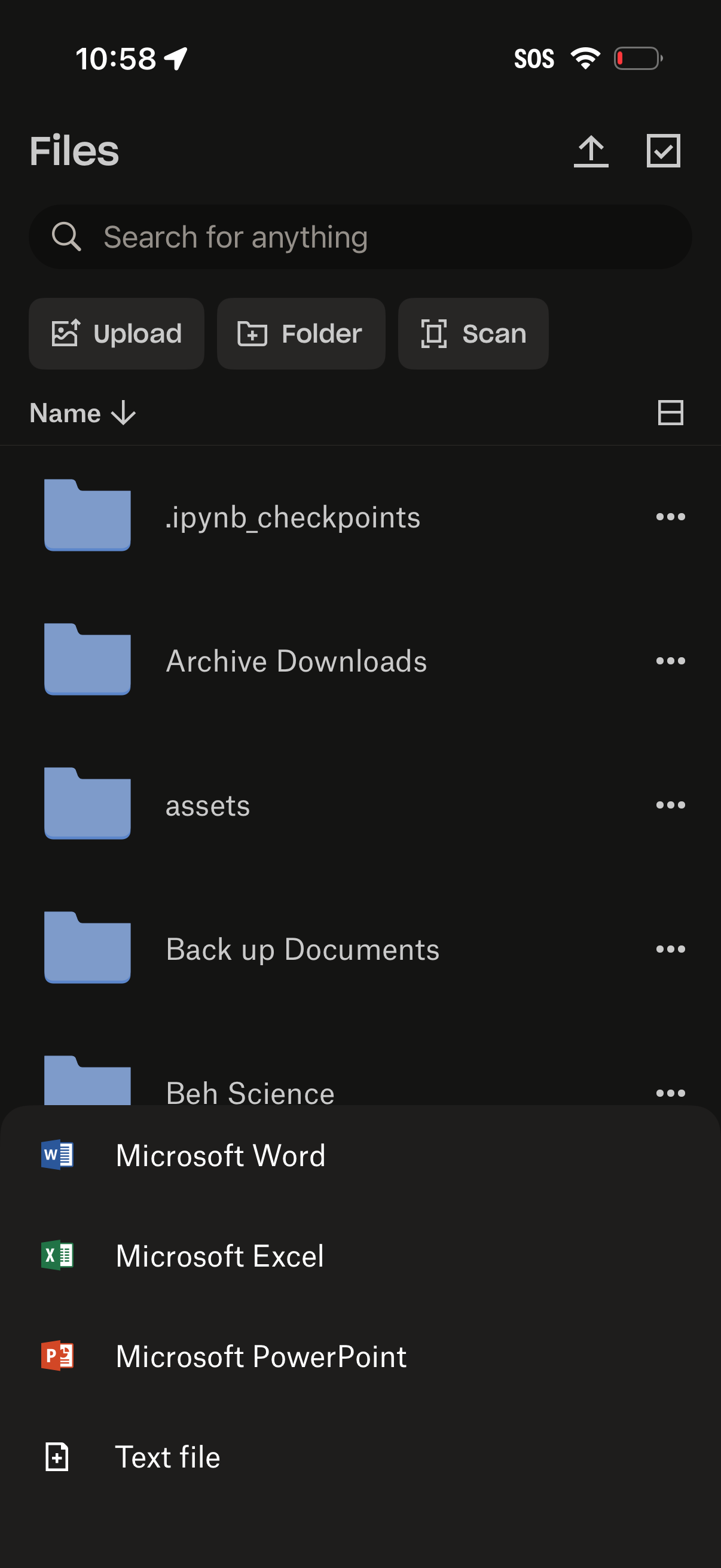Image resolution: width=721 pixels, height=1568 pixels.
Task: Open Microsoft Excel from the create menu
Action: pos(219,1255)
